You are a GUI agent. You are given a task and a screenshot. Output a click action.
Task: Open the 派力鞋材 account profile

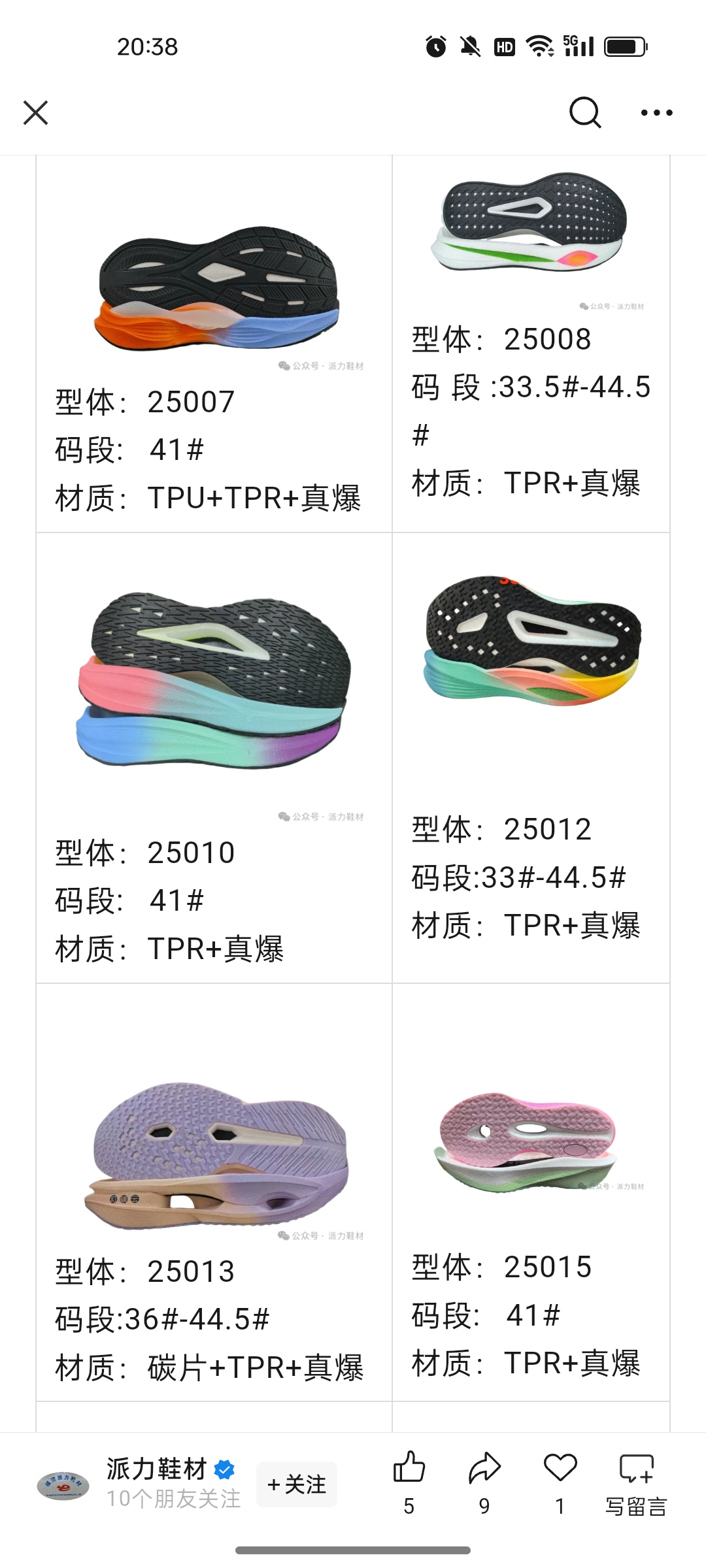[156, 1469]
